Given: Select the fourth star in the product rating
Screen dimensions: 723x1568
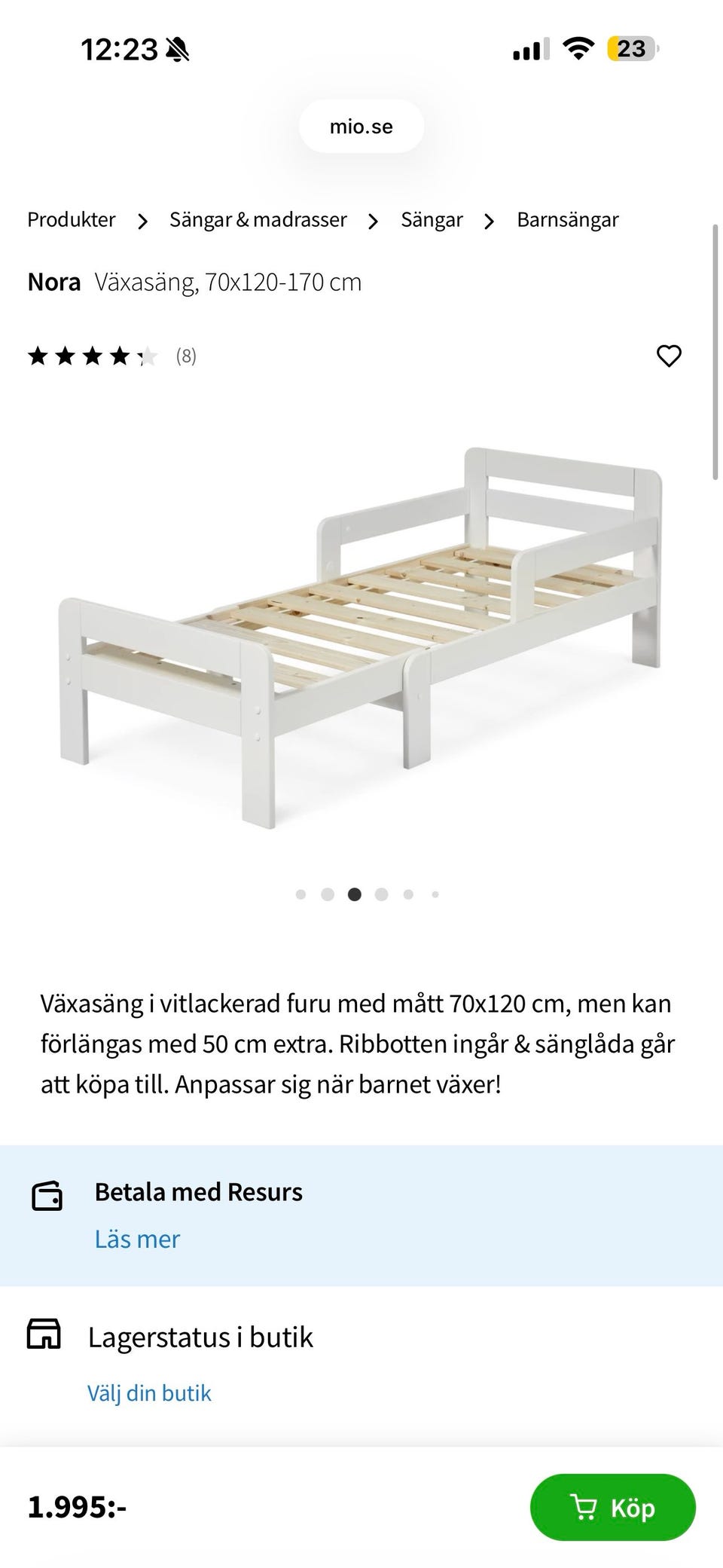Looking at the screenshot, I should 119,354.
